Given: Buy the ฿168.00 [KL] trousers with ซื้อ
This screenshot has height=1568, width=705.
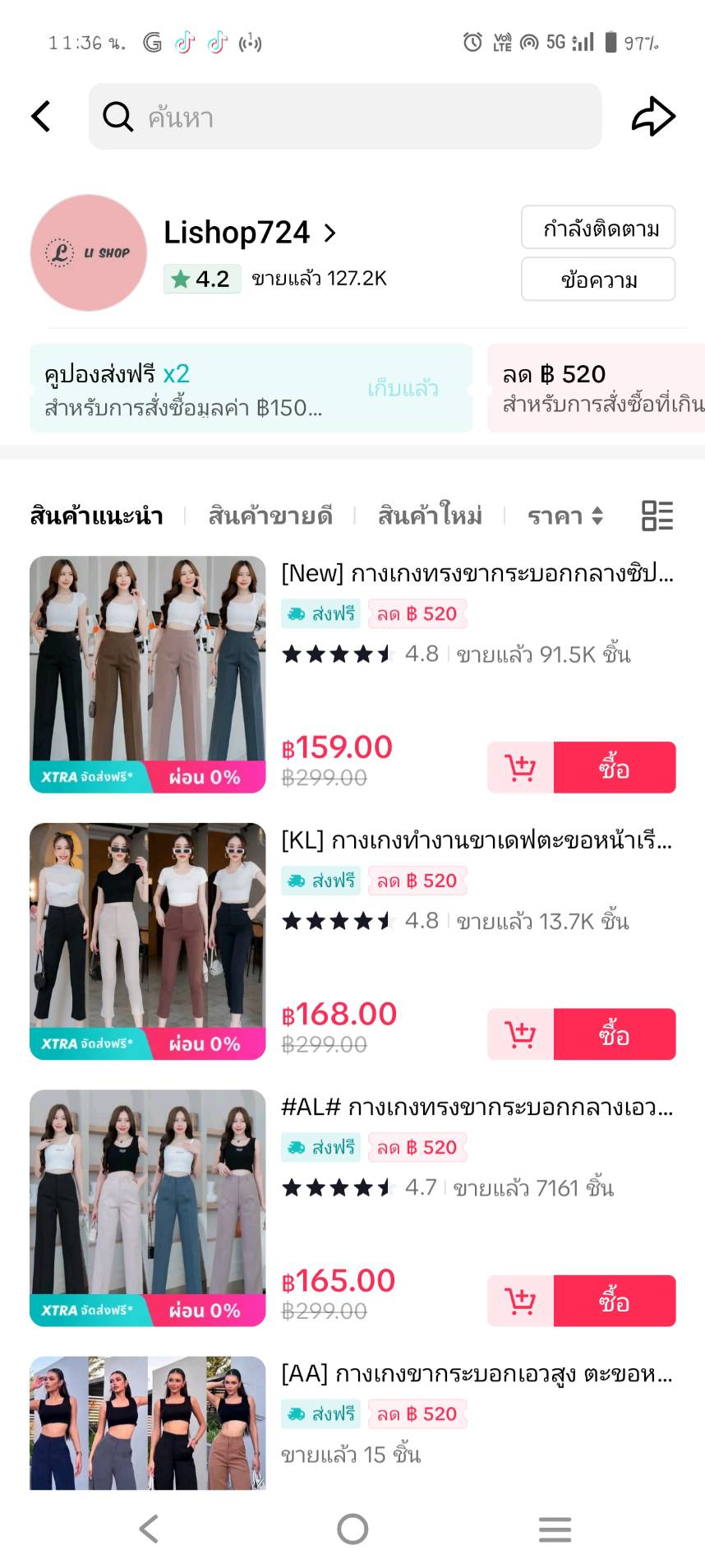Looking at the screenshot, I should coord(615,1034).
